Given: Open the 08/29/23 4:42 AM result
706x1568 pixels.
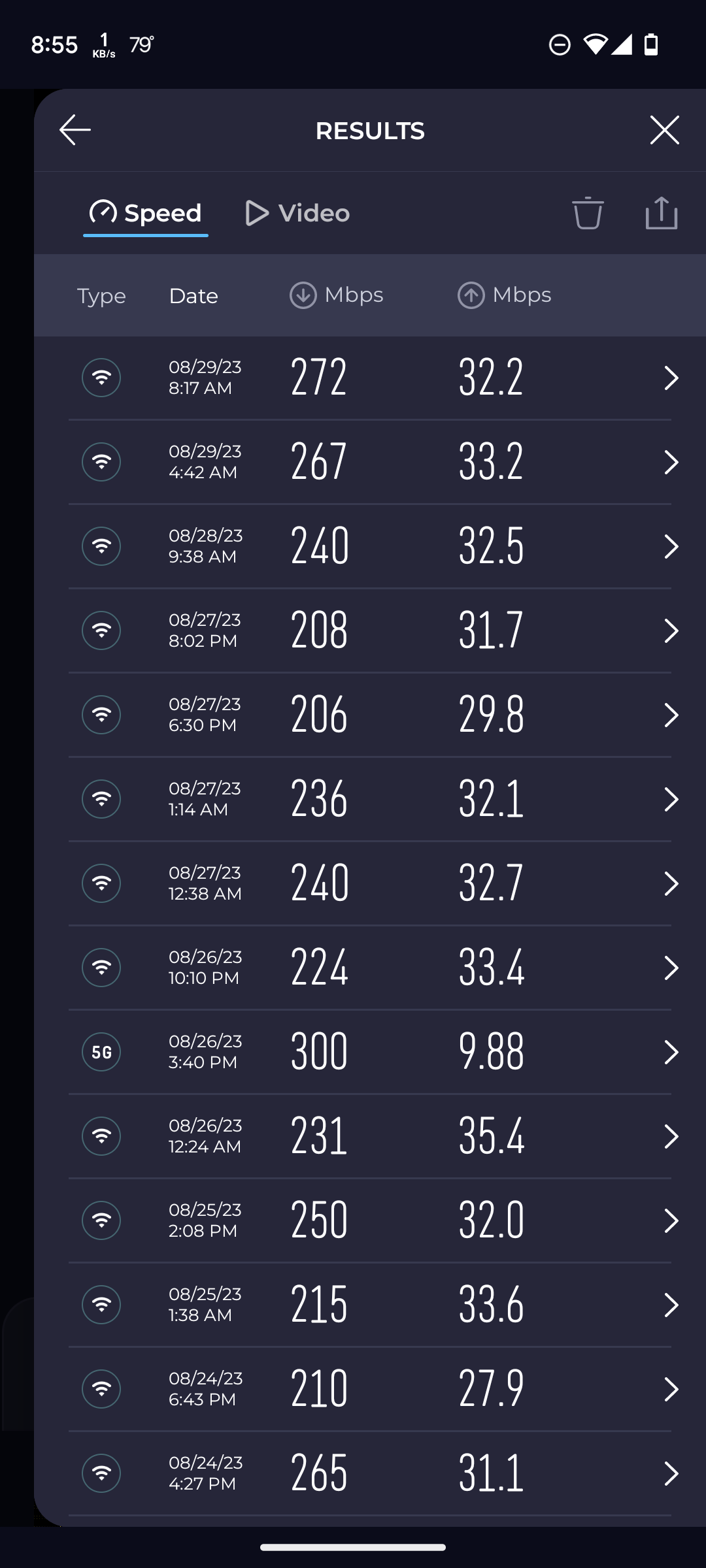Looking at the screenshot, I should [x=370, y=462].
